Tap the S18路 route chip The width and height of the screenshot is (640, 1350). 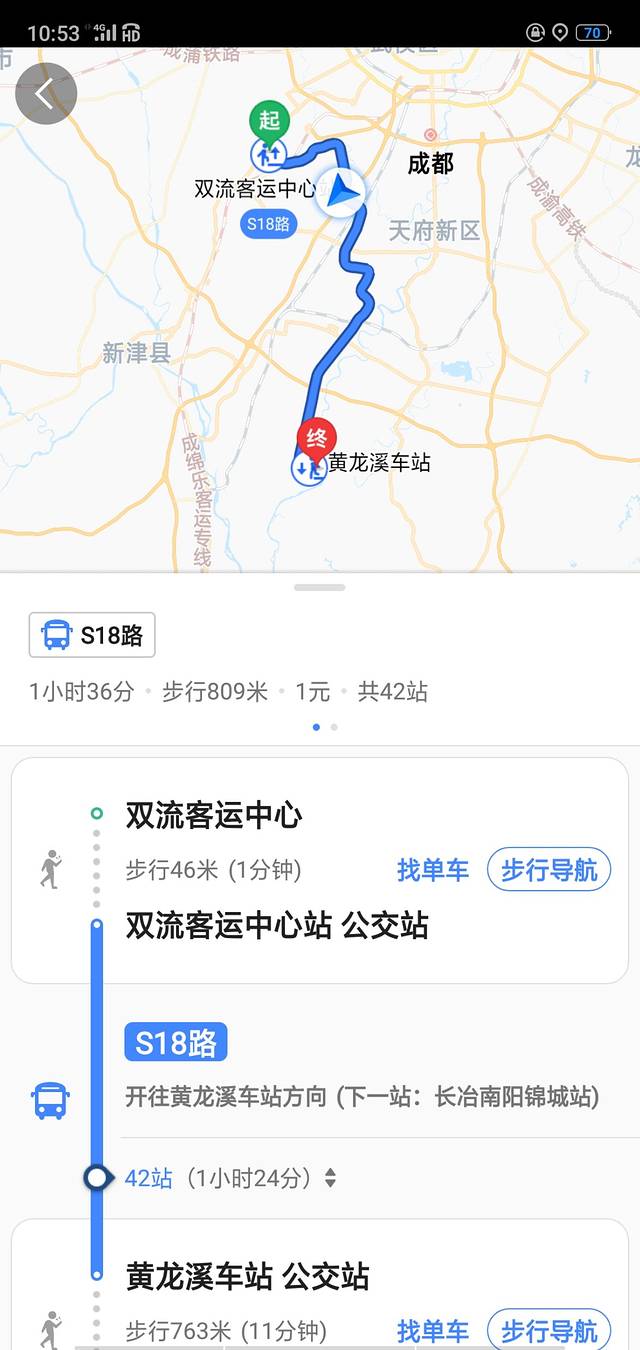[x=92, y=636]
